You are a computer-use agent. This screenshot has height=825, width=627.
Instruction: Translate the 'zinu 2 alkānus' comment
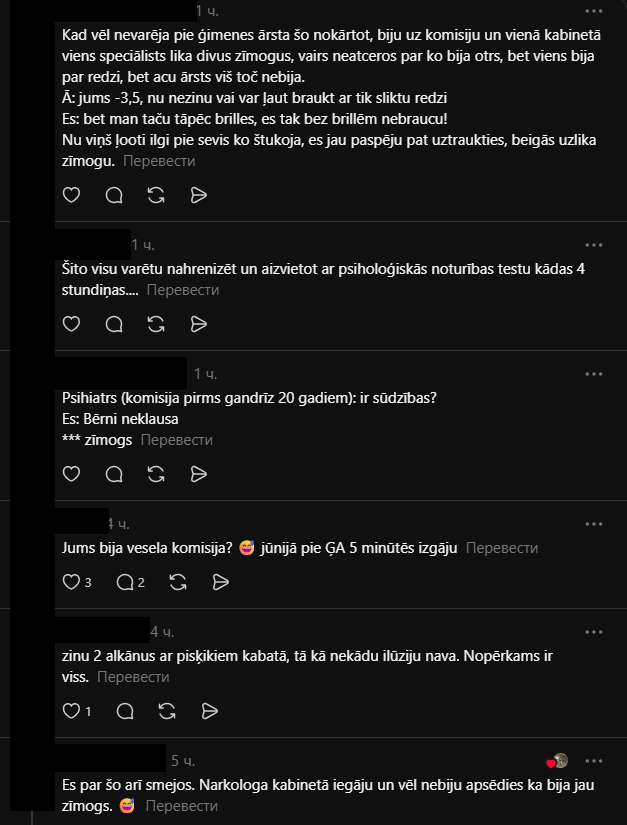point(133,677)
